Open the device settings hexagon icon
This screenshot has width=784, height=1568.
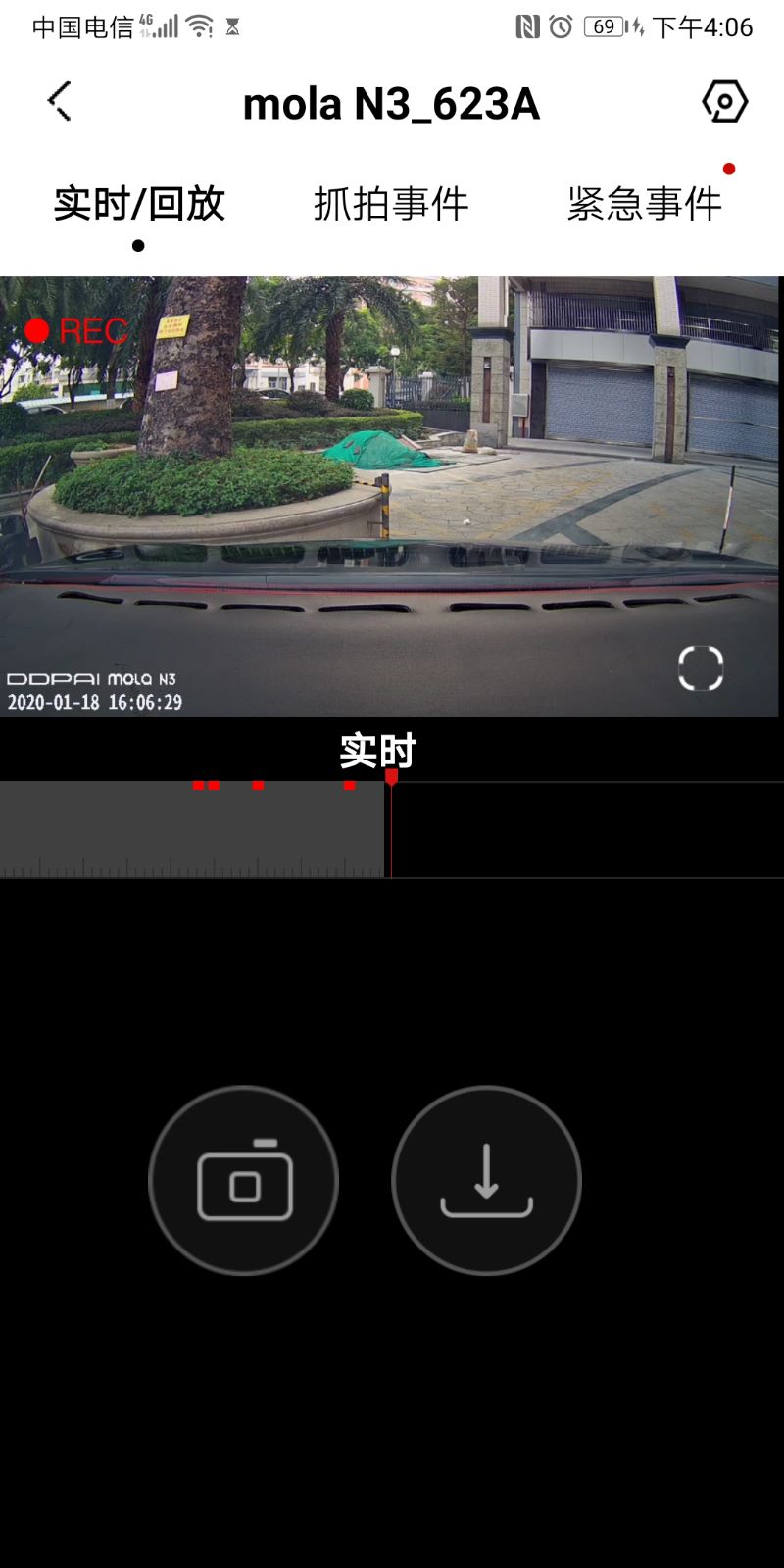click(724, 101)
